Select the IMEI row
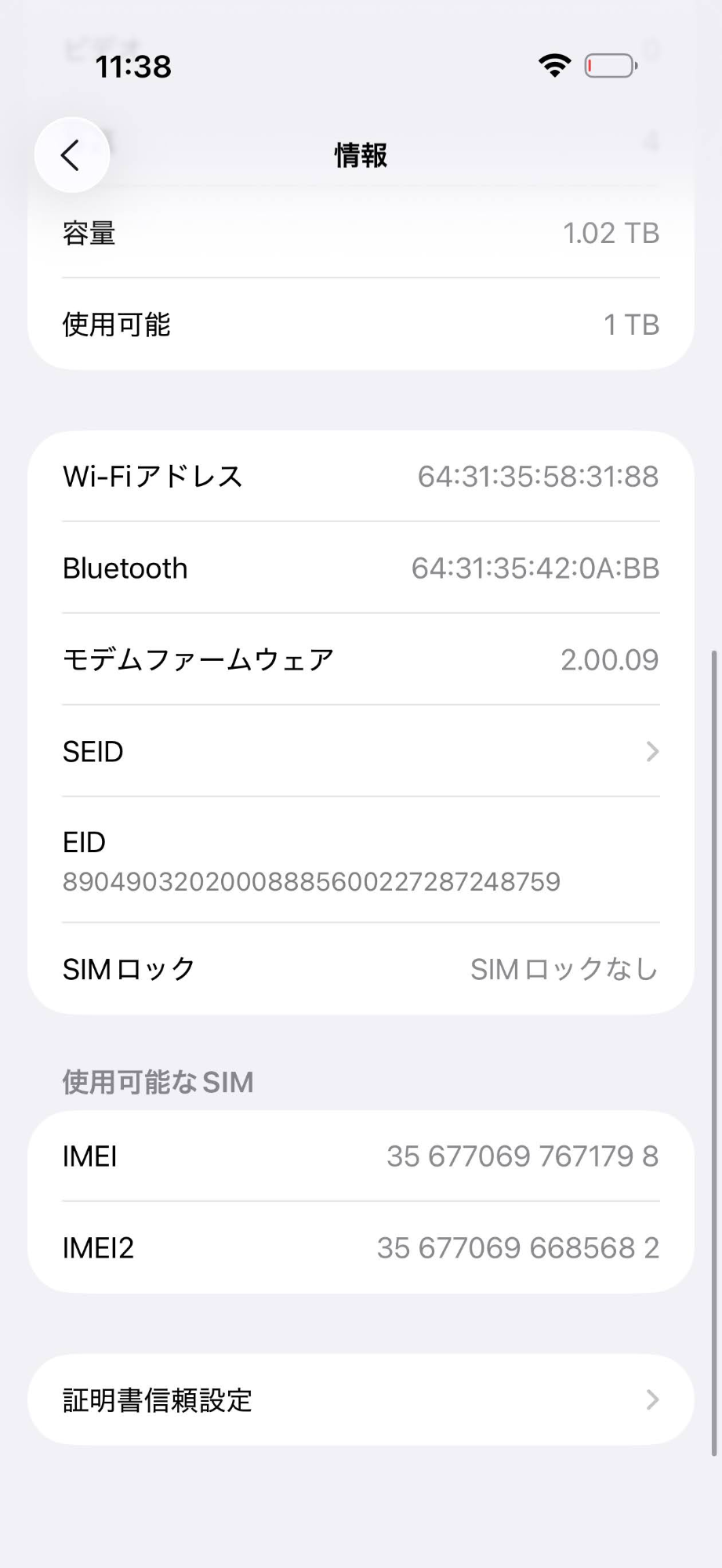Viewport: 722px width, 1568px height. click(x=361, y=1156)
